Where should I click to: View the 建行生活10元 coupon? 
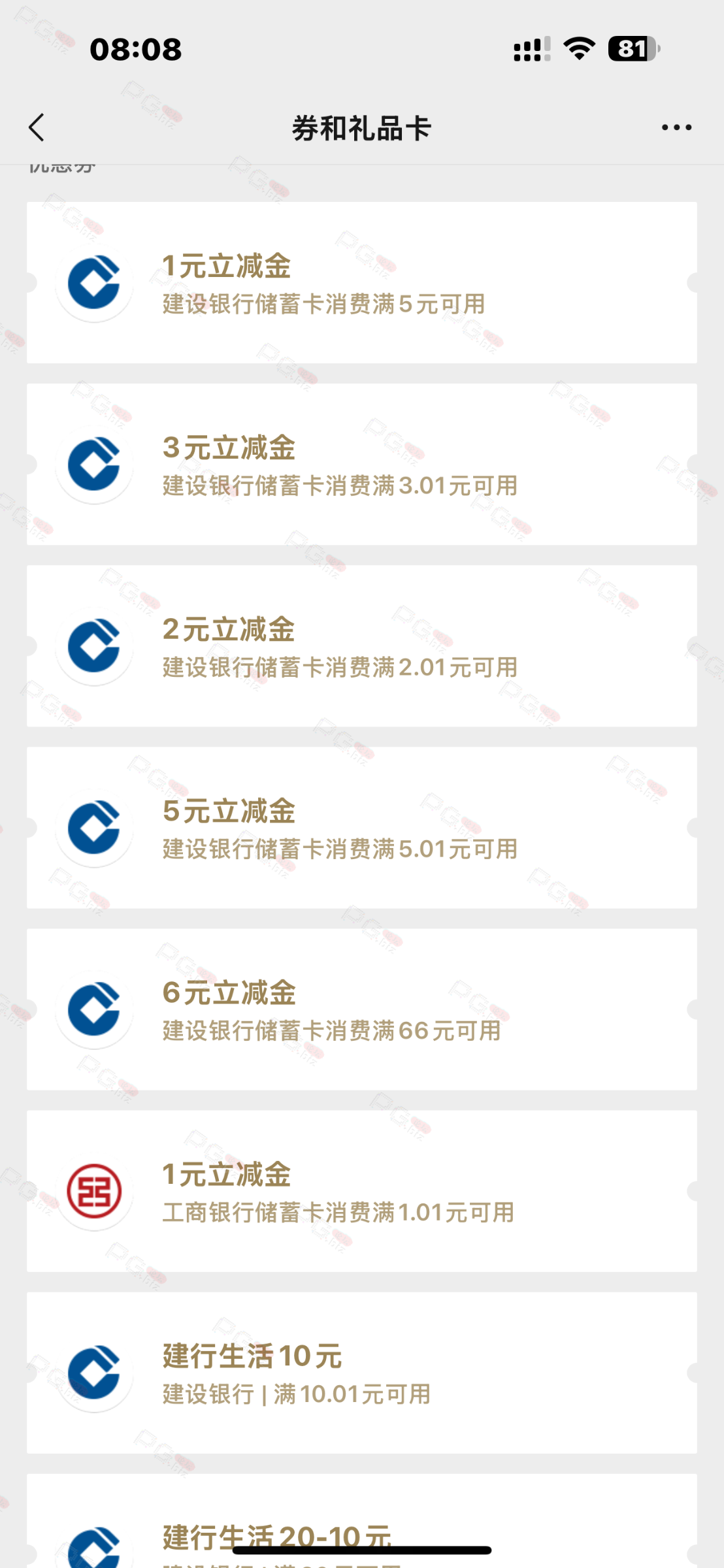361,1373
